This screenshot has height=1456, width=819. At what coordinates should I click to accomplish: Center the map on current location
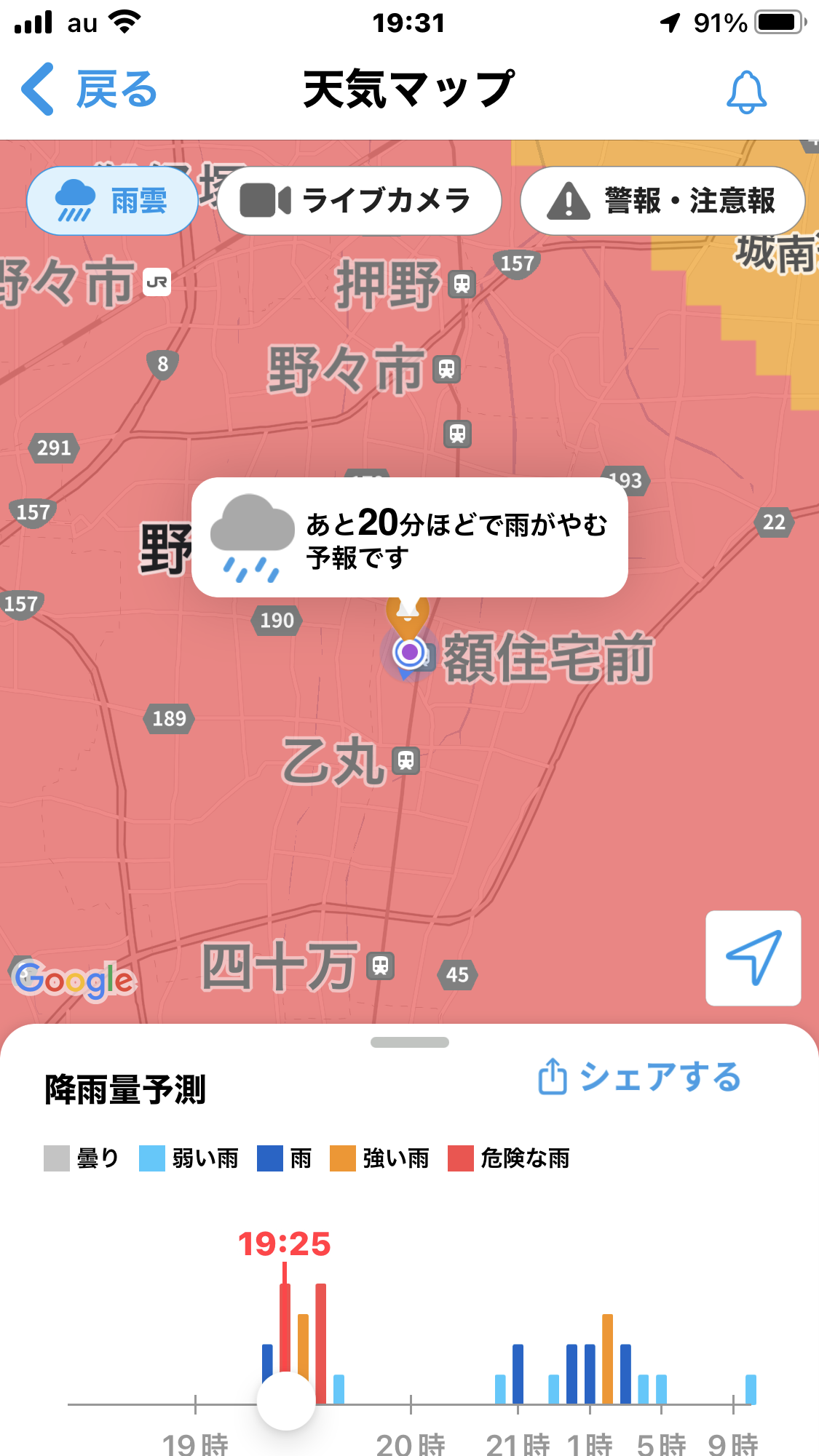(753, 958)
